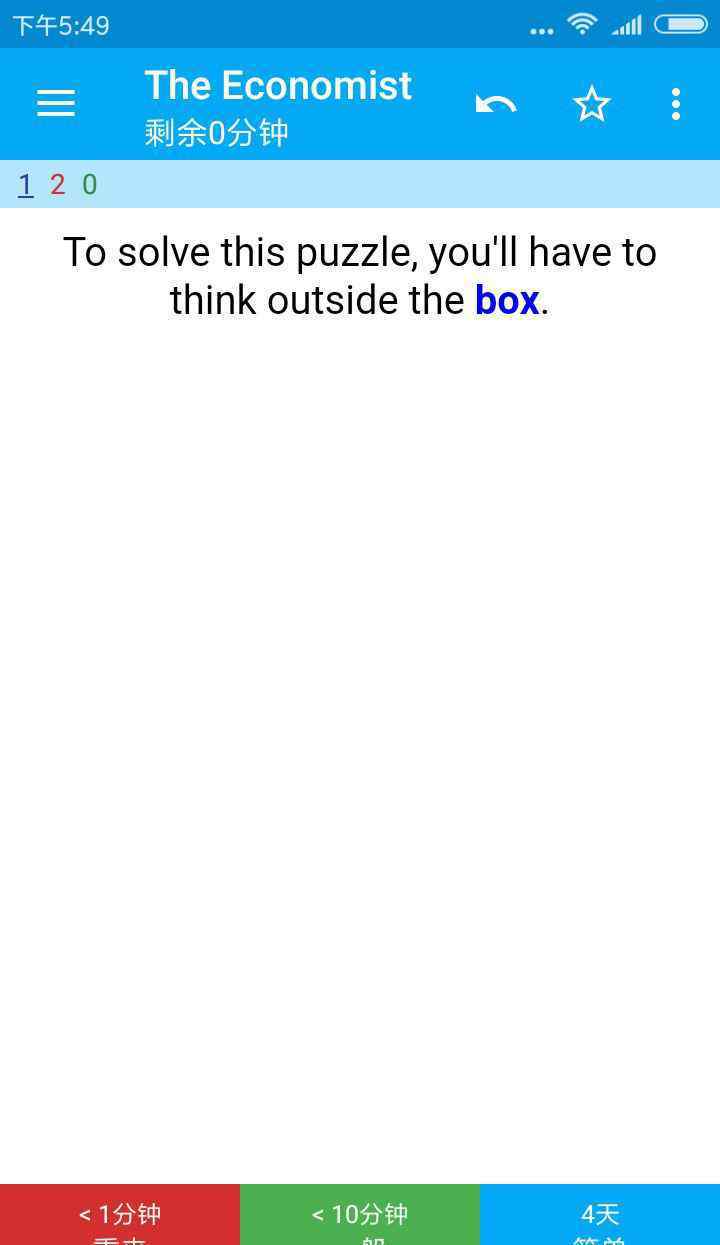Choose the green '< 10分钟' answer button
The width and height of the screenshot is (720, 1245).
point(360,1214)
